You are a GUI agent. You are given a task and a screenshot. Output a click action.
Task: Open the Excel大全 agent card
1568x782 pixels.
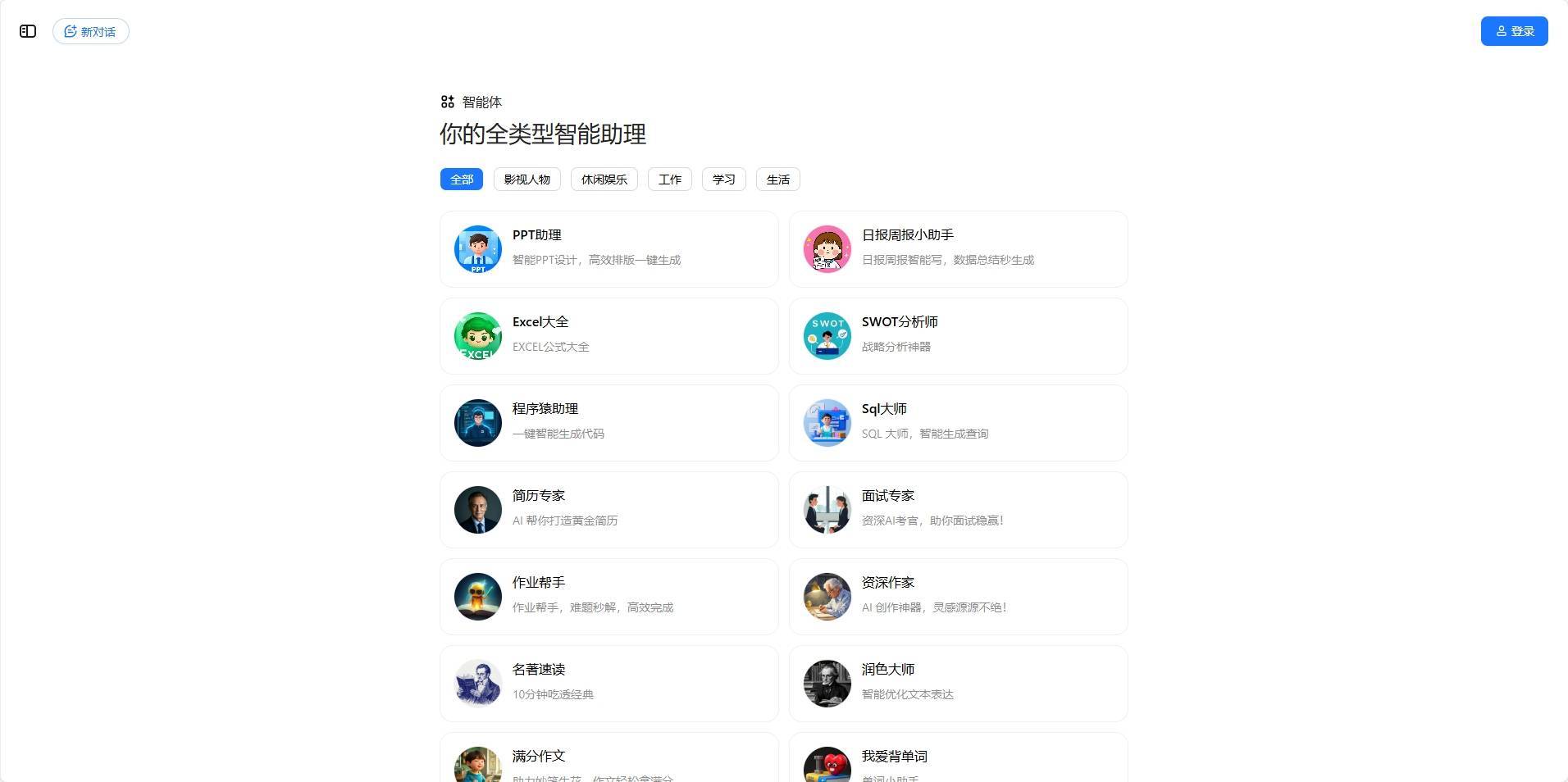click(609, 336)
